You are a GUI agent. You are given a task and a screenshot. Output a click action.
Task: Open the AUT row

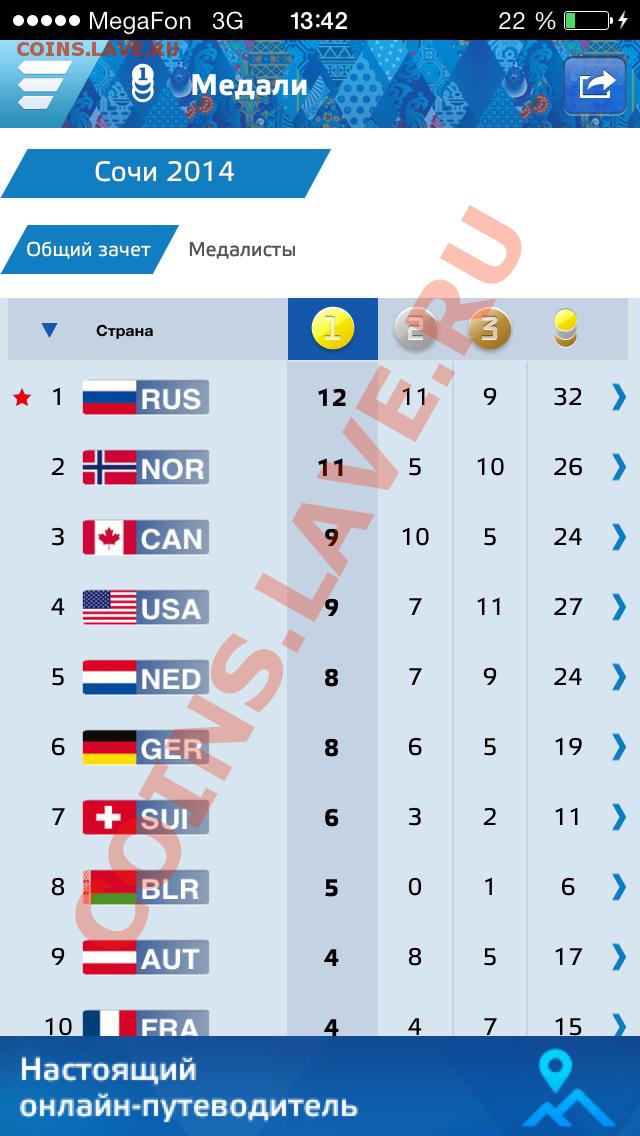point(320,957)
